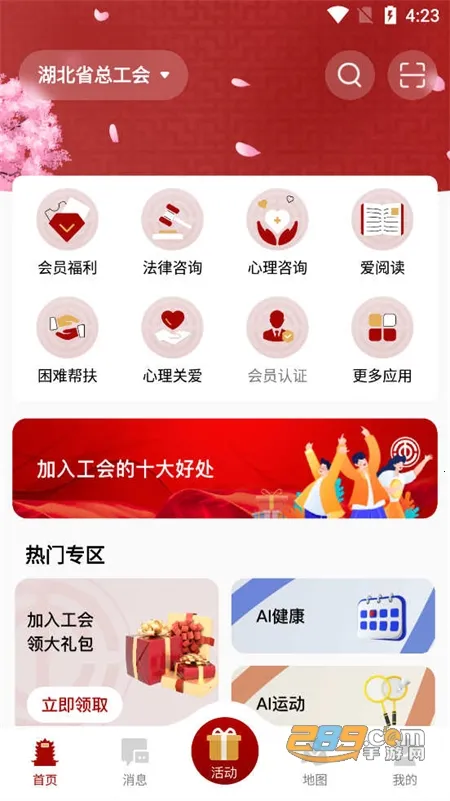Tap the 立即领取 button
450x801 pixels.
tap(75, 705)
